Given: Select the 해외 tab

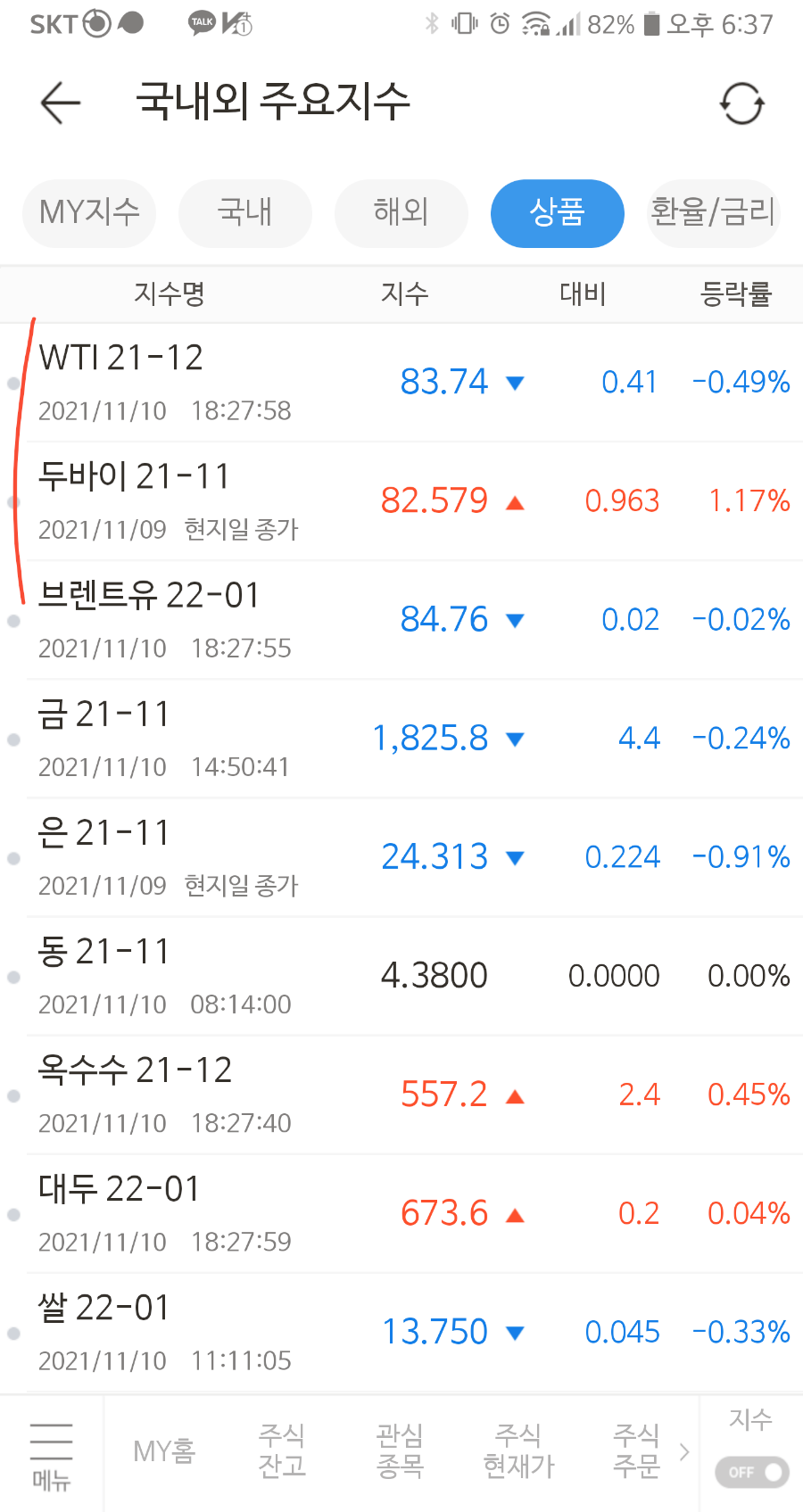Looking at the screenshot, I should tap(401, 213).
